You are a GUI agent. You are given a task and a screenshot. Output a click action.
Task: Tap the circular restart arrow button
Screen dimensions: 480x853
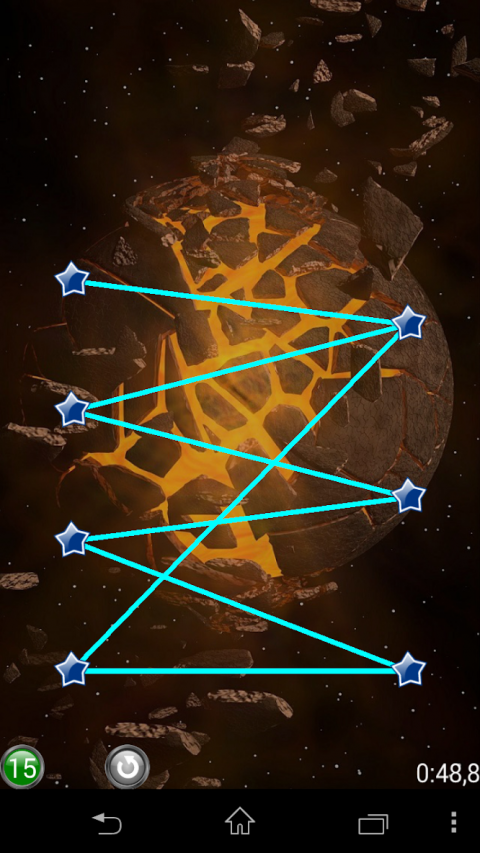point(127,767)
